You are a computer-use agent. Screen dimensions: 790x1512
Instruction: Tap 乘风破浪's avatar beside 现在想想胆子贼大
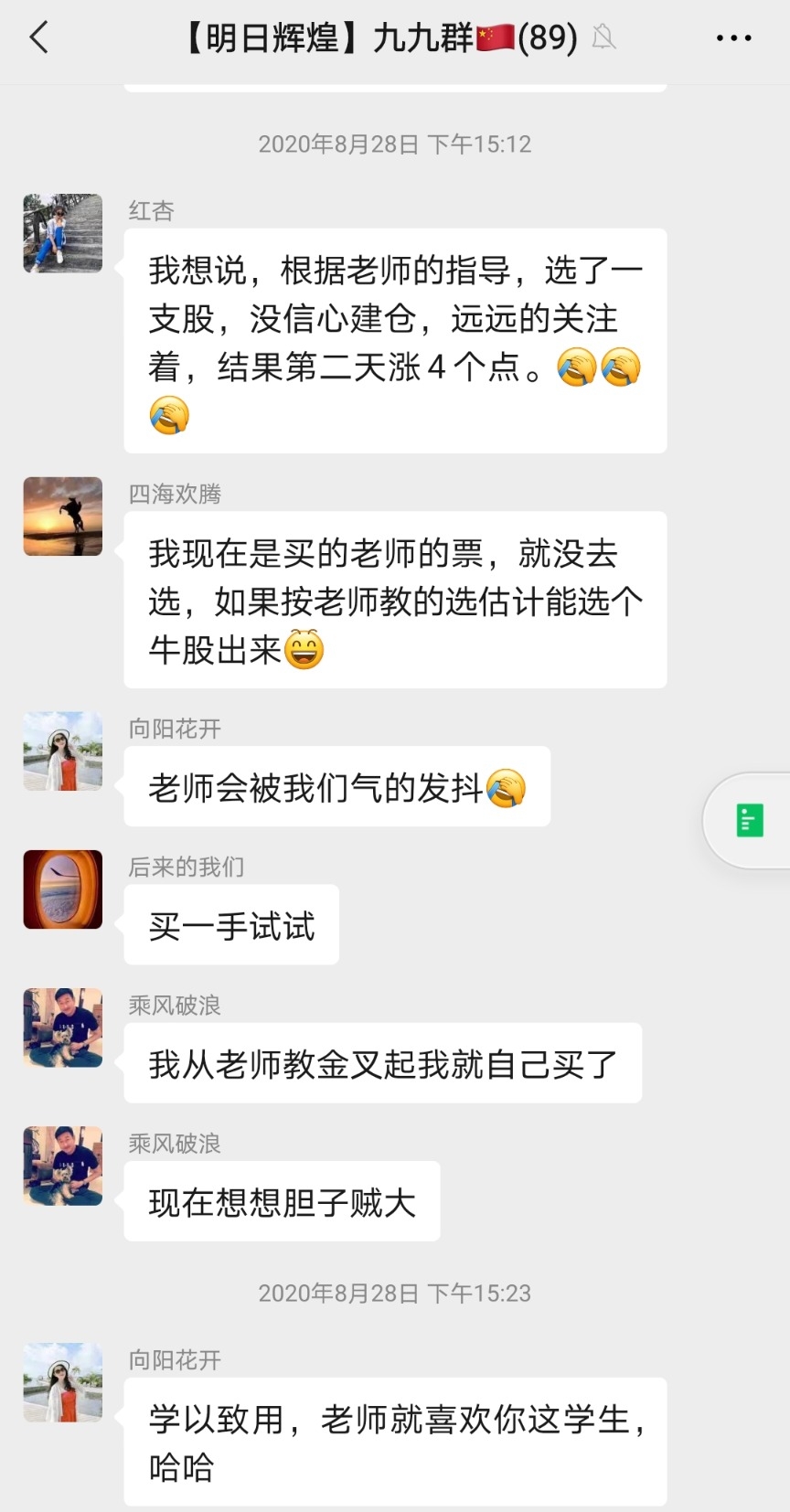62,1166
